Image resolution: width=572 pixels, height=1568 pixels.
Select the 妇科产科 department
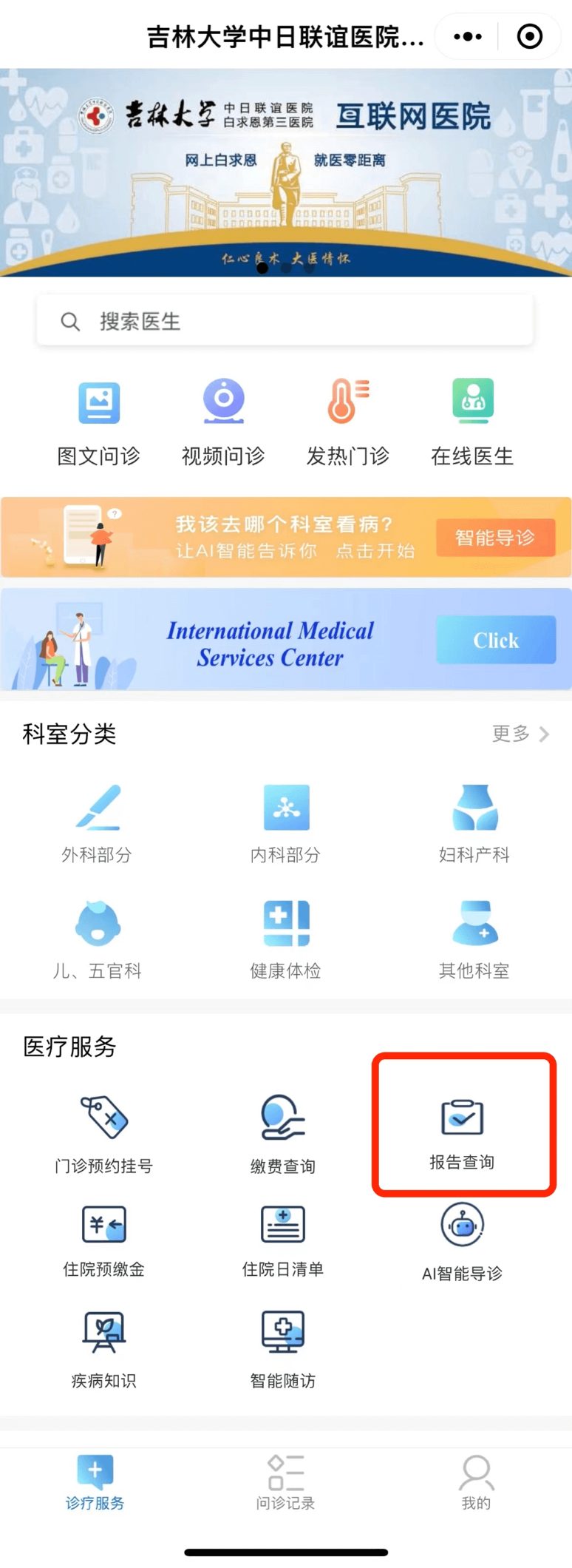click(474, 823)
